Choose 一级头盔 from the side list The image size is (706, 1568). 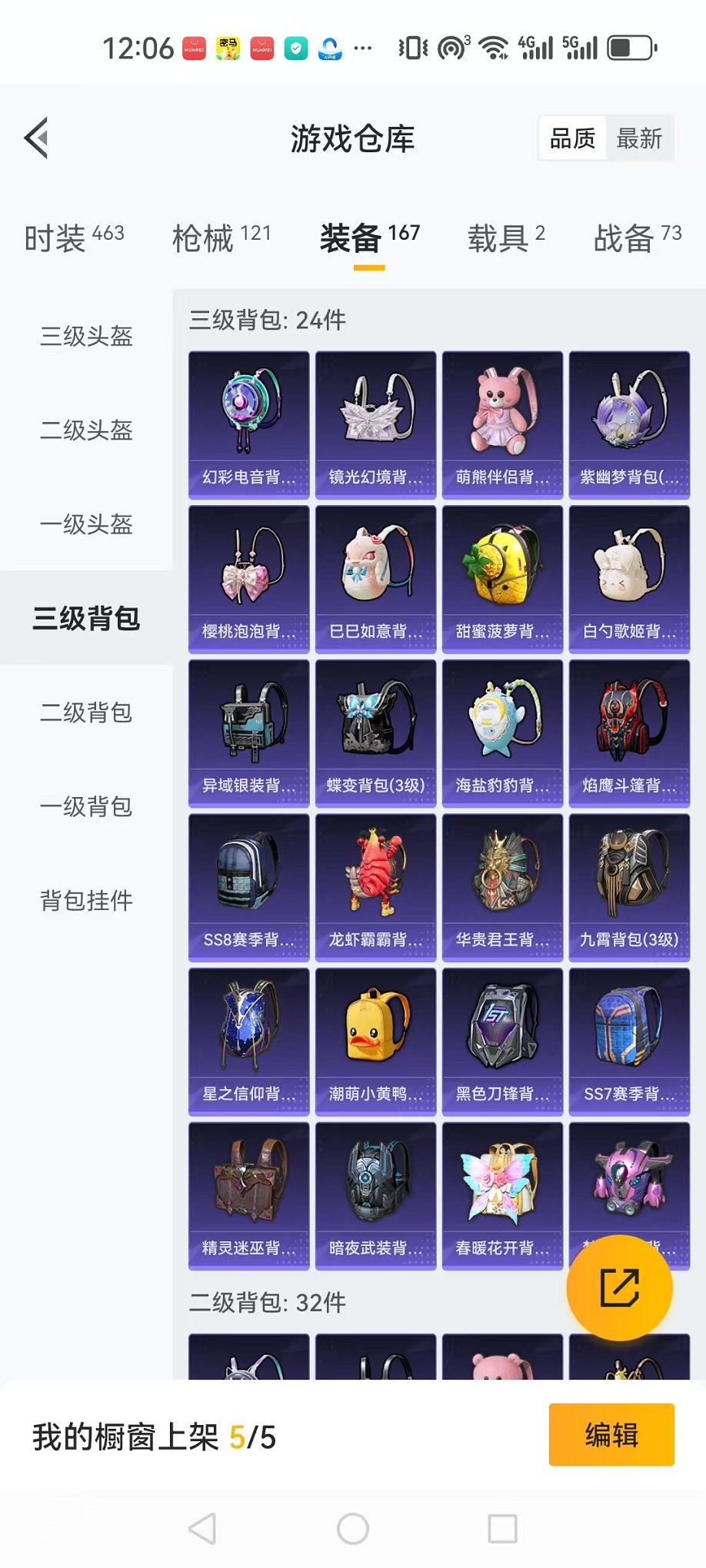coord(86,524)
